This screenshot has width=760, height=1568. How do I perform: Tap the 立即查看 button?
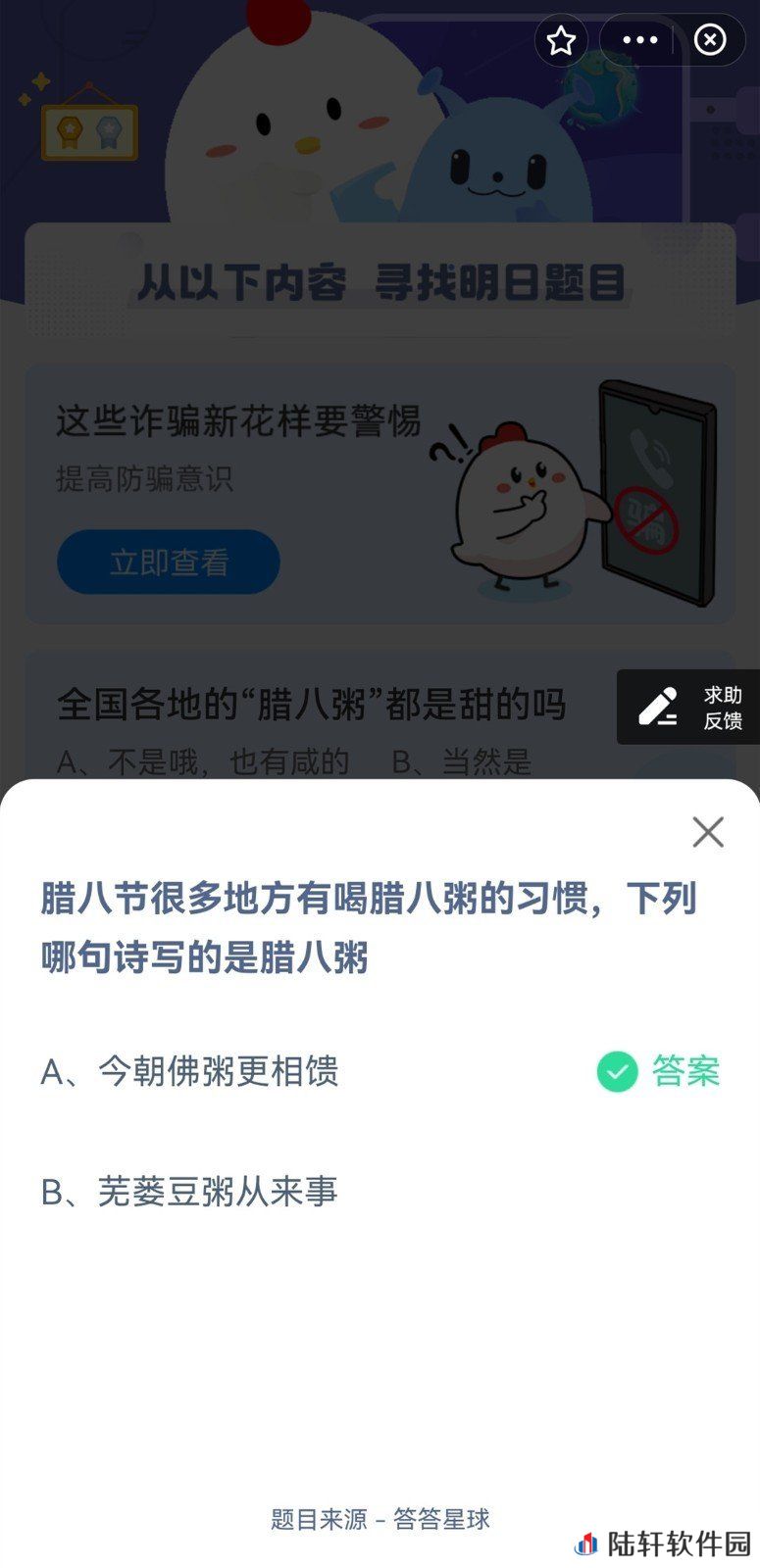(169, 563)
